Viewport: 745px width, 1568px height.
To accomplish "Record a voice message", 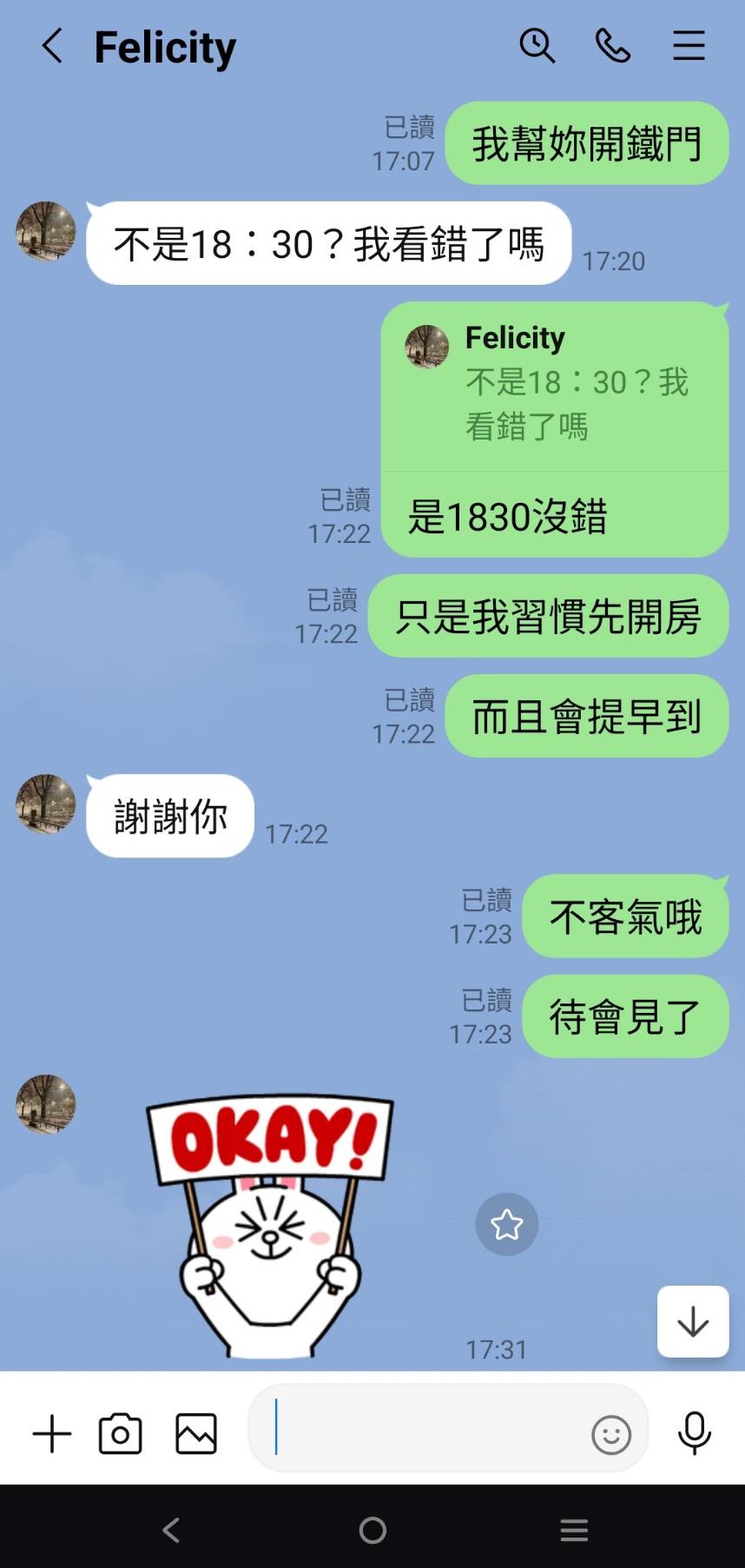I will tap(695, 1432).
